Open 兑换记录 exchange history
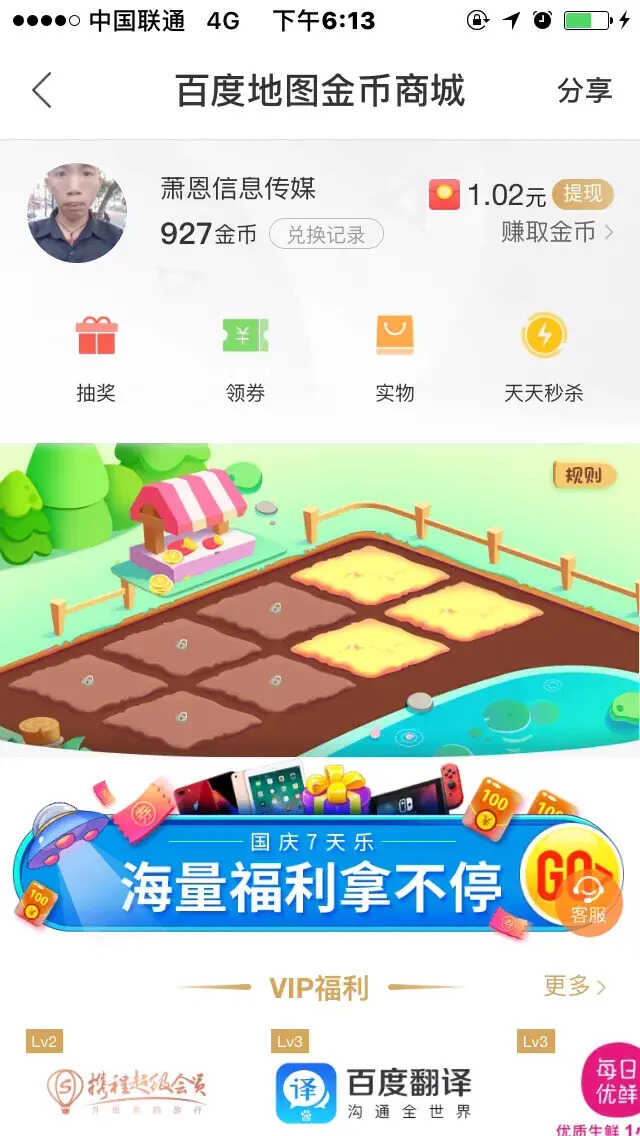640x1136 pixels. 326,235
